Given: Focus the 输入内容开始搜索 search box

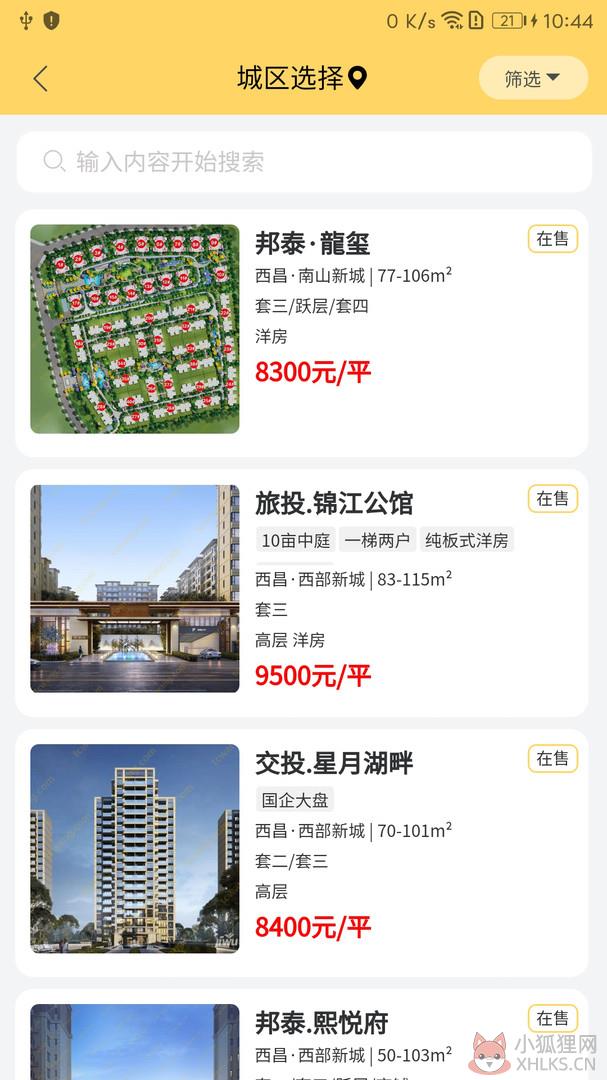Looking at the screenshot, I should [x=304, y=162].
